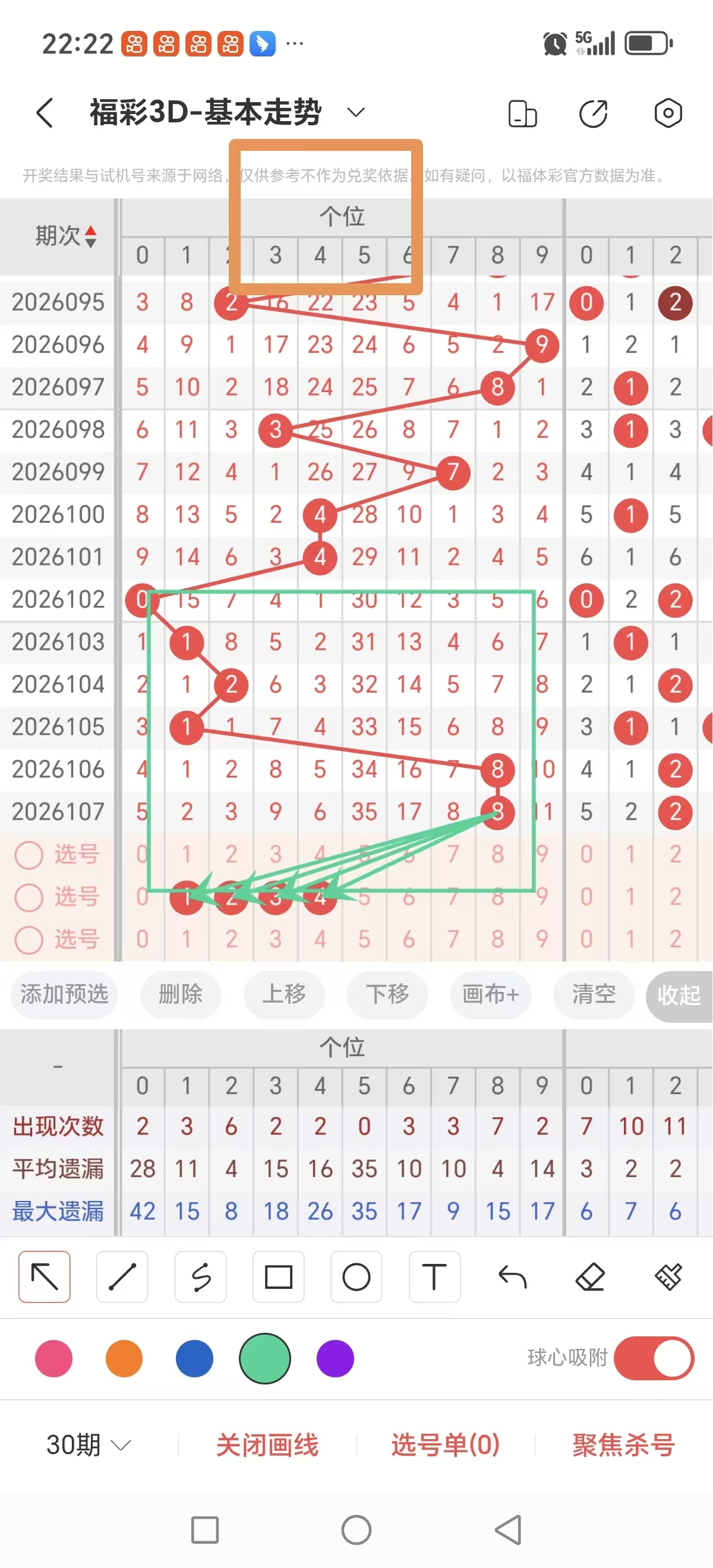
Task: Select the arrow selection drawing tool
Action: pyautogui.click(x=44, y=1278)
